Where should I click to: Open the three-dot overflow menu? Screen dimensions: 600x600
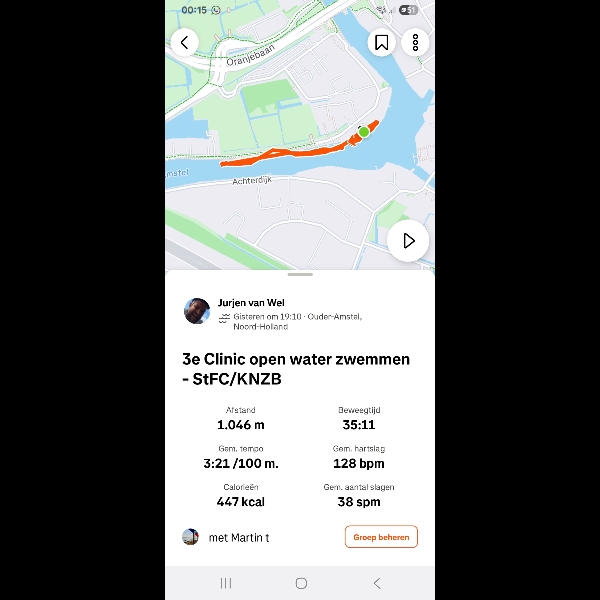tap(414, 42)
